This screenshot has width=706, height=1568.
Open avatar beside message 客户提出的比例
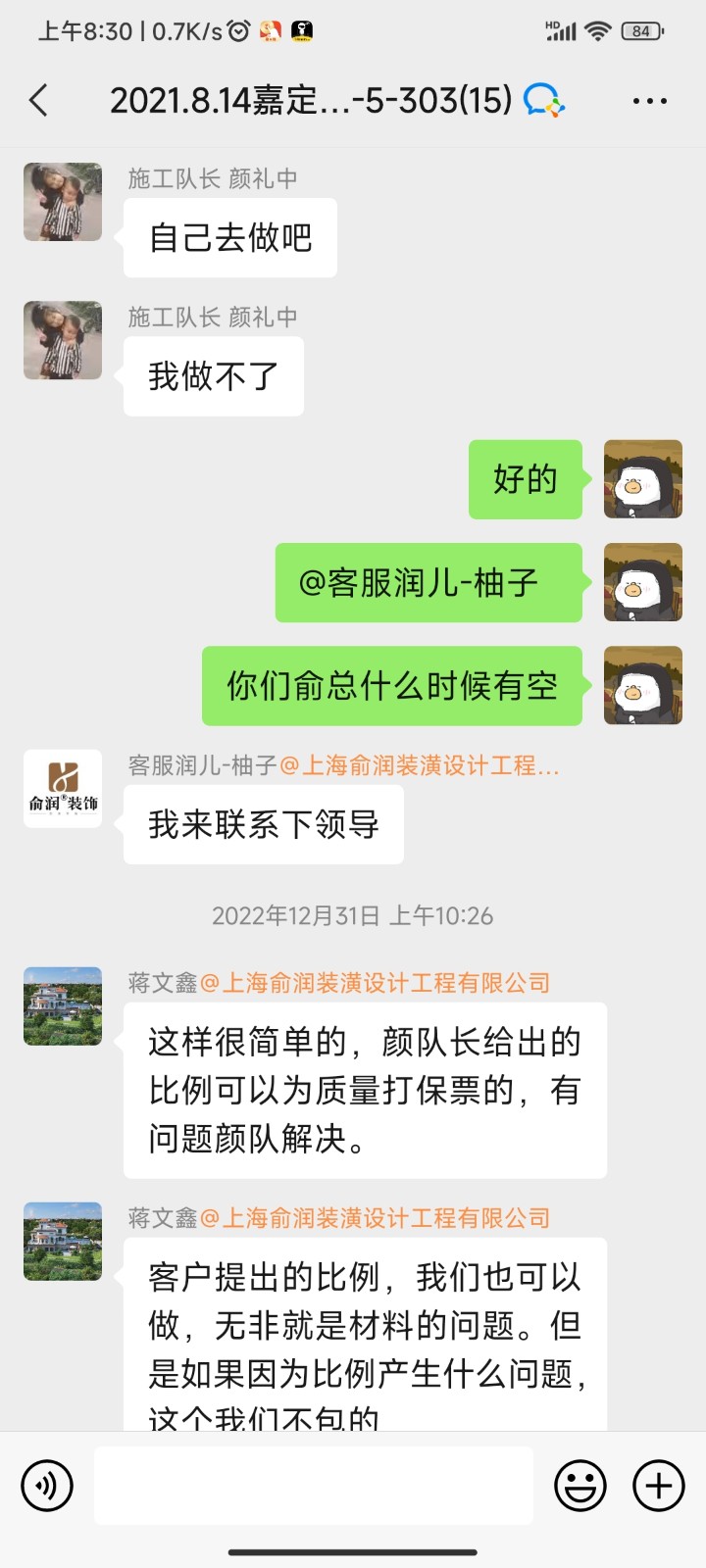[63, 1242]
